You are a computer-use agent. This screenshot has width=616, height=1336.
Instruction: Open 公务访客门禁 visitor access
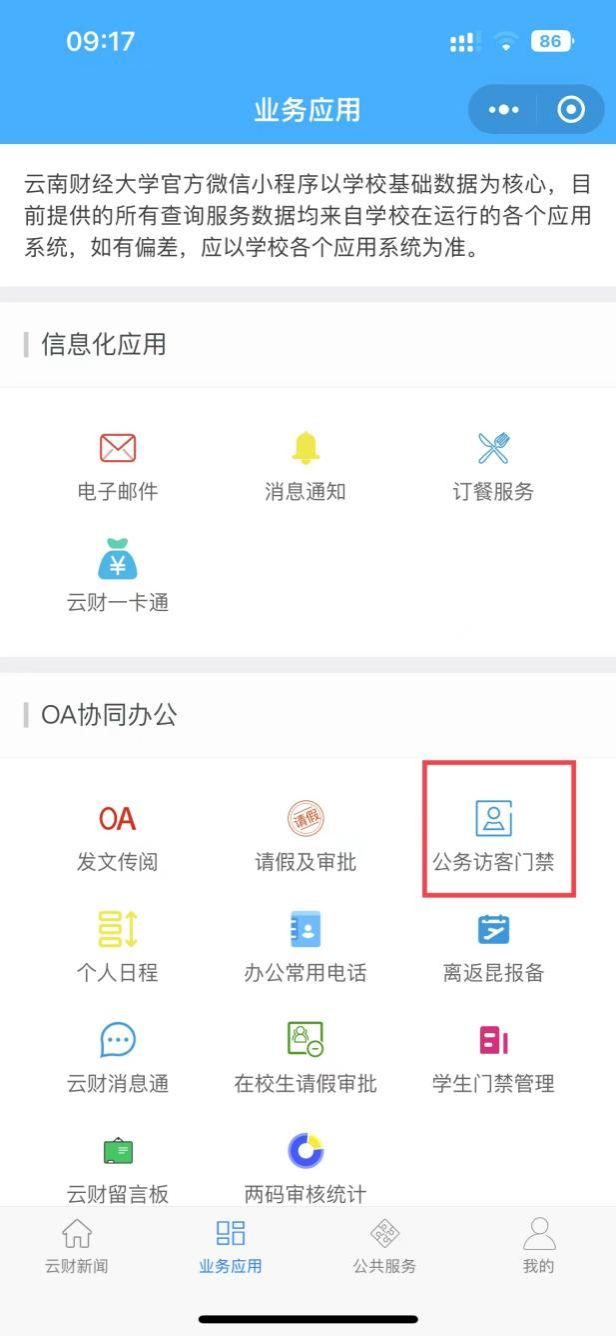point(493,836)
